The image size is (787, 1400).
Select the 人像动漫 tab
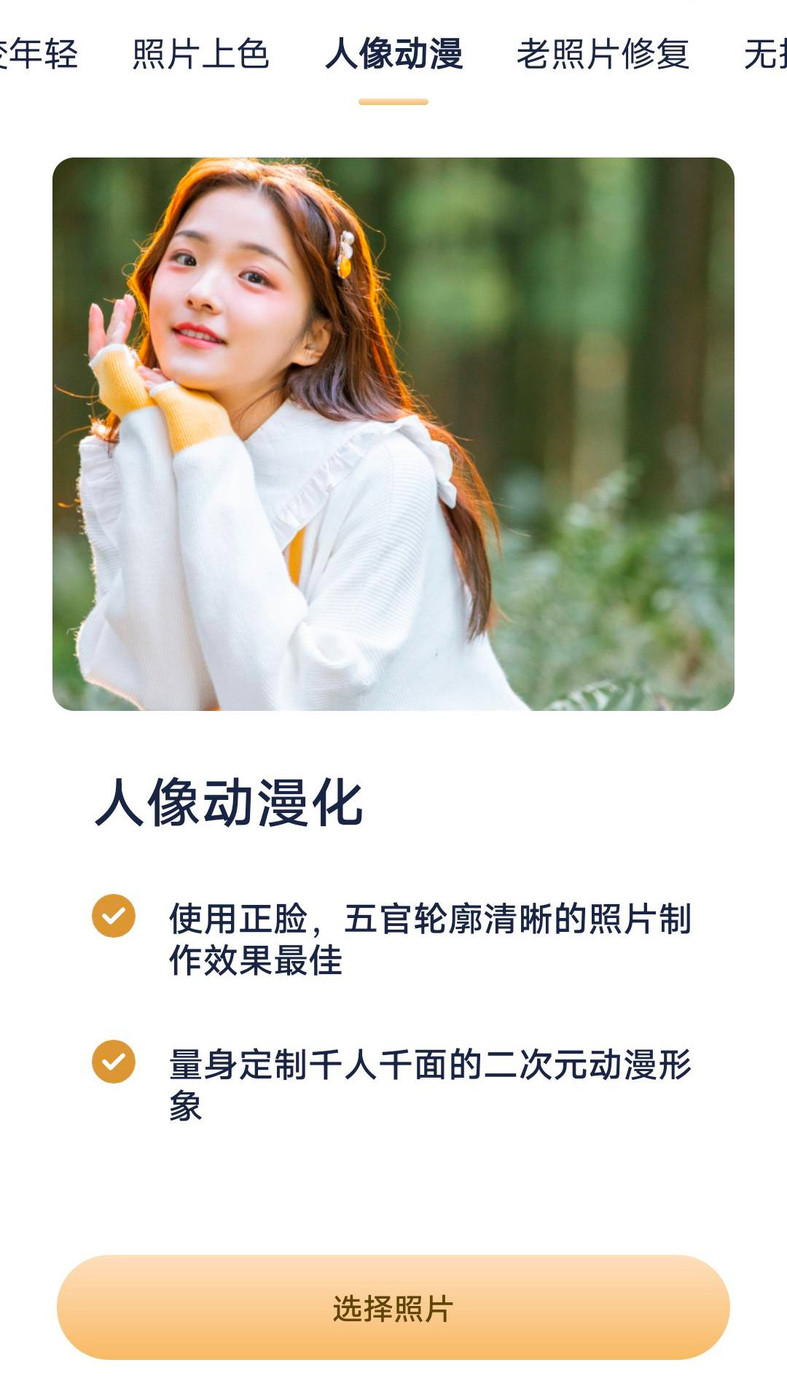click(x=393, y=54)
